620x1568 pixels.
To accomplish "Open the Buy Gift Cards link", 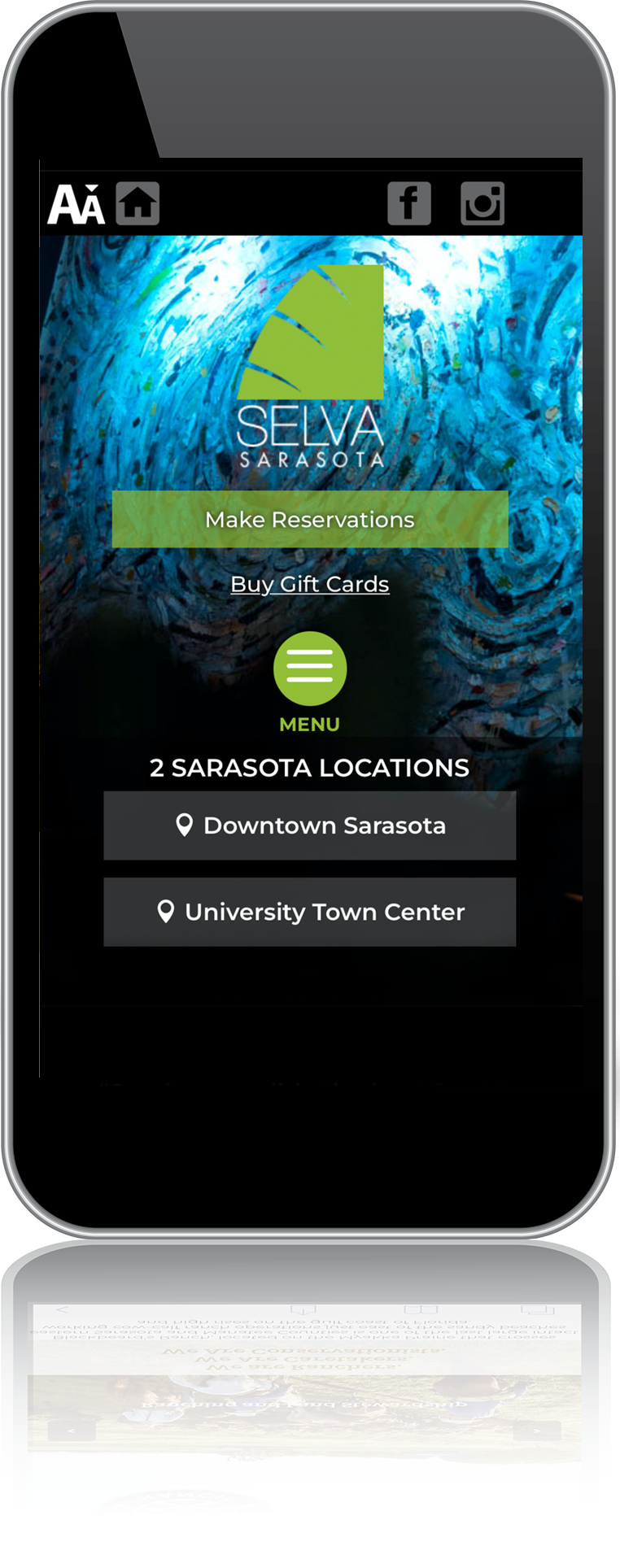I will (x=310, y=584).
